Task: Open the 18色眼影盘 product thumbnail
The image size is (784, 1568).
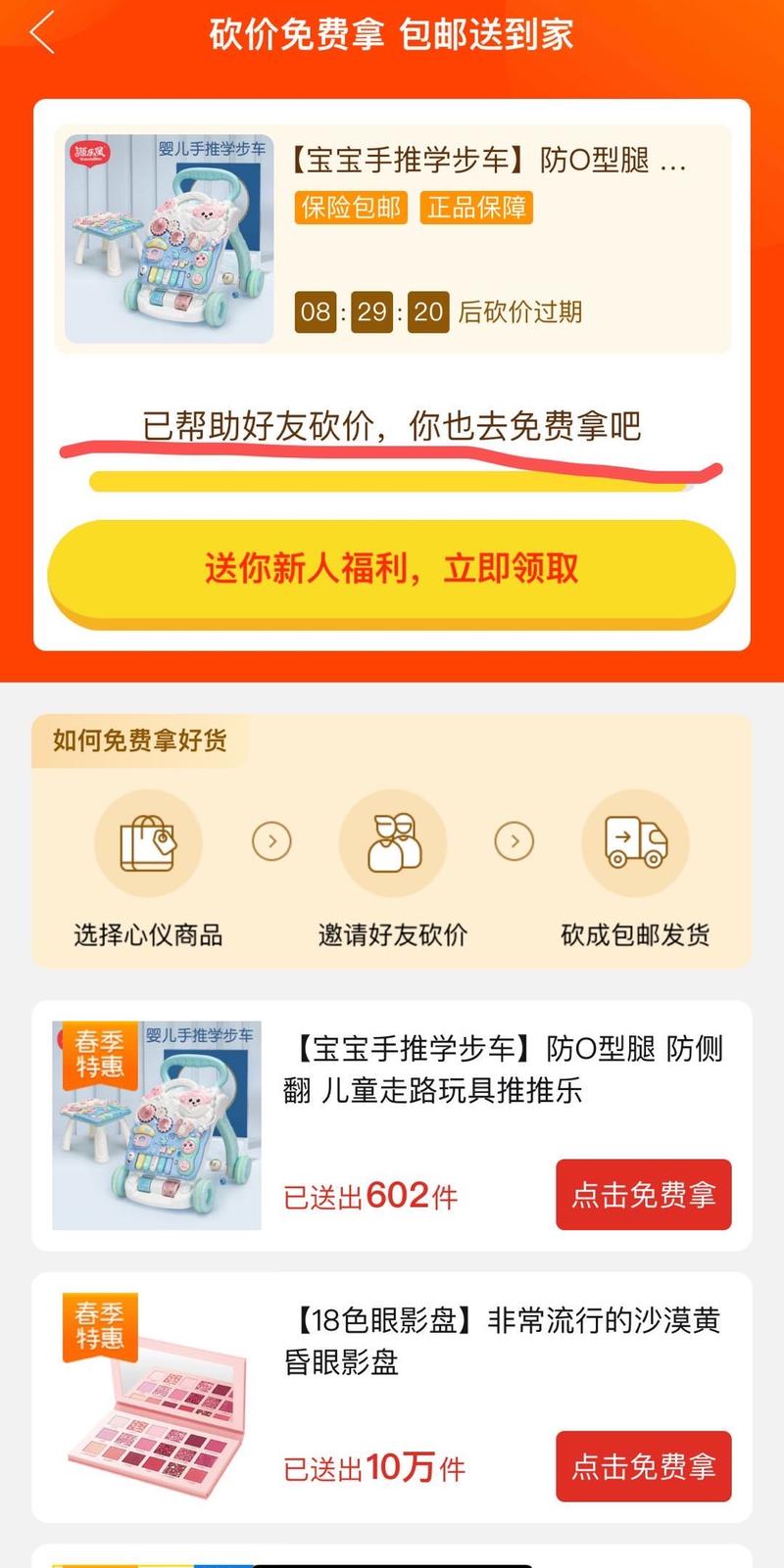Action: (x=157, y=1401)
